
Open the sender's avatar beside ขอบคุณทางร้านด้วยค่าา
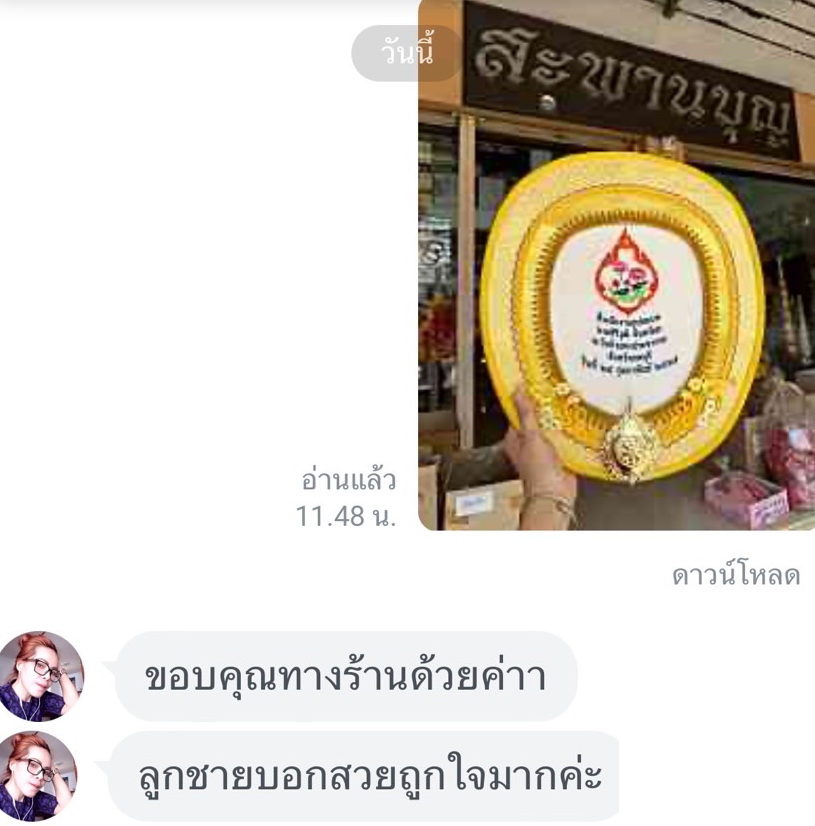pyautogui.click(x=40, y=676)
